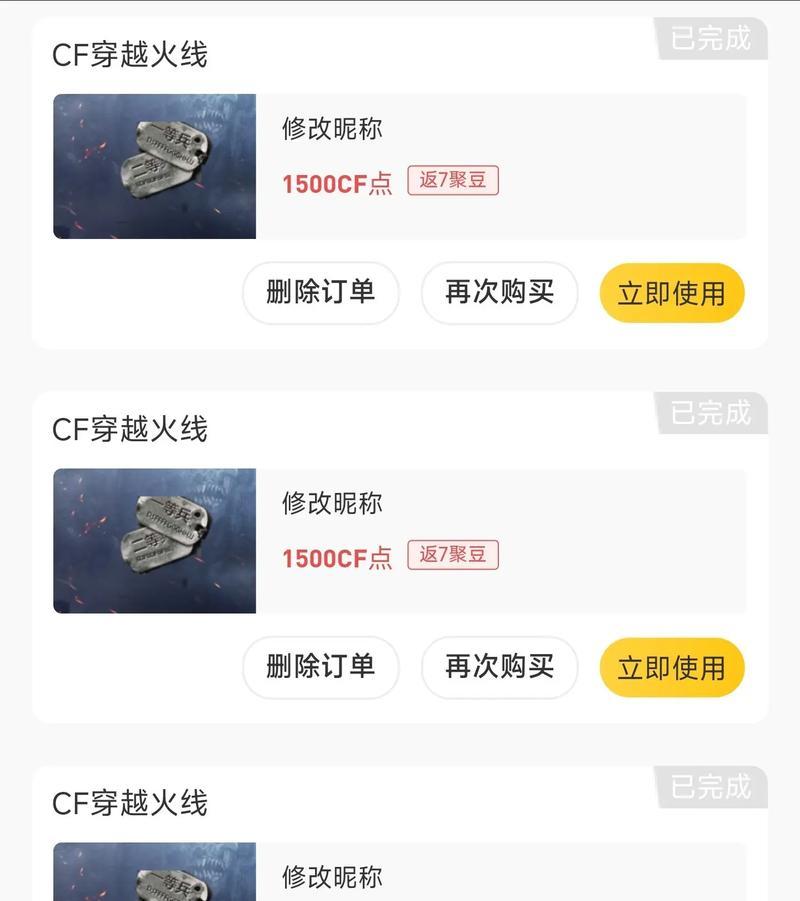Screen dimensions: 800x901
Task: View the second order's product thumbnail
Action: 153,538
